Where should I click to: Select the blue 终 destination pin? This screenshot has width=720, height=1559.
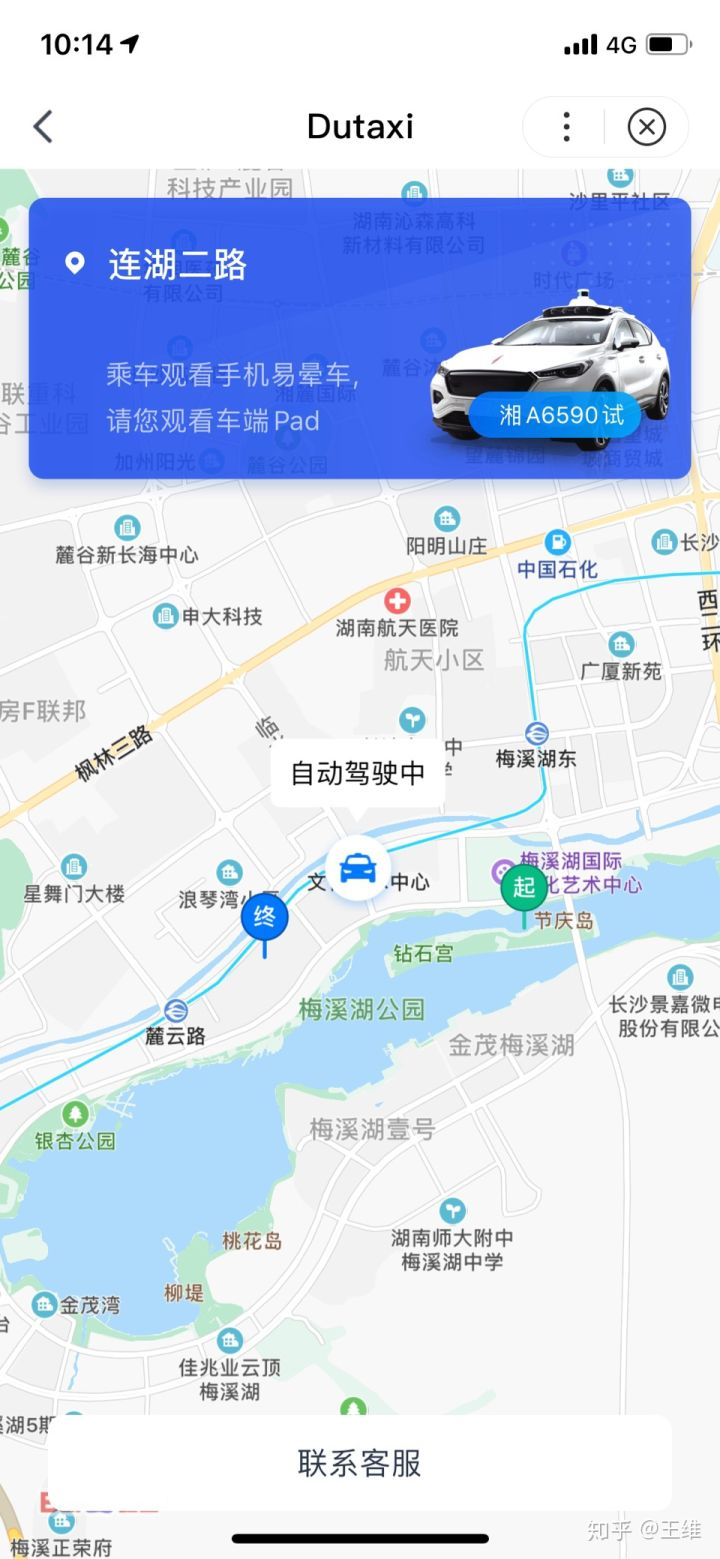tap(264, 917)
